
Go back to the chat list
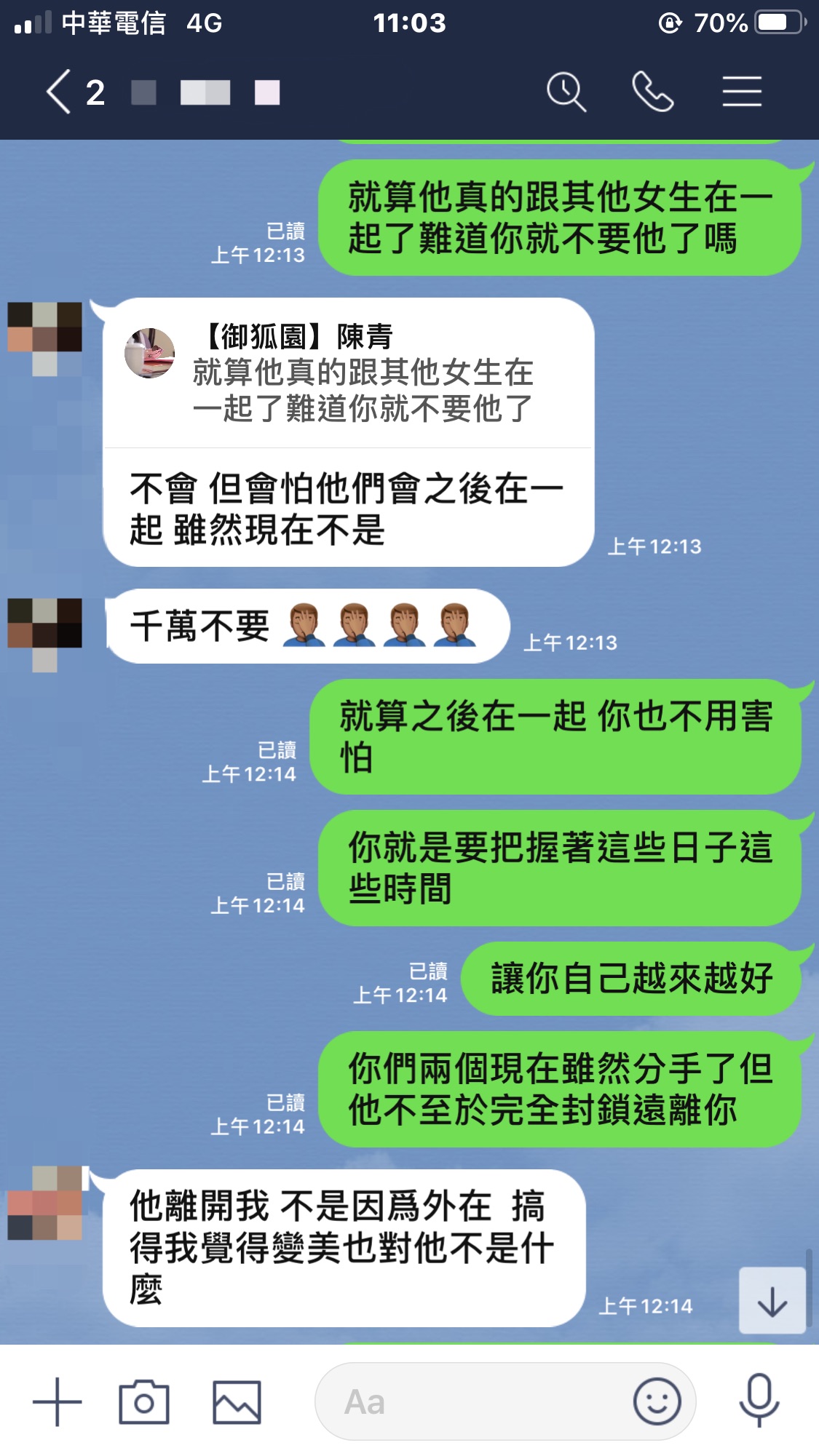pyautogui.click(x=60, y=92)
